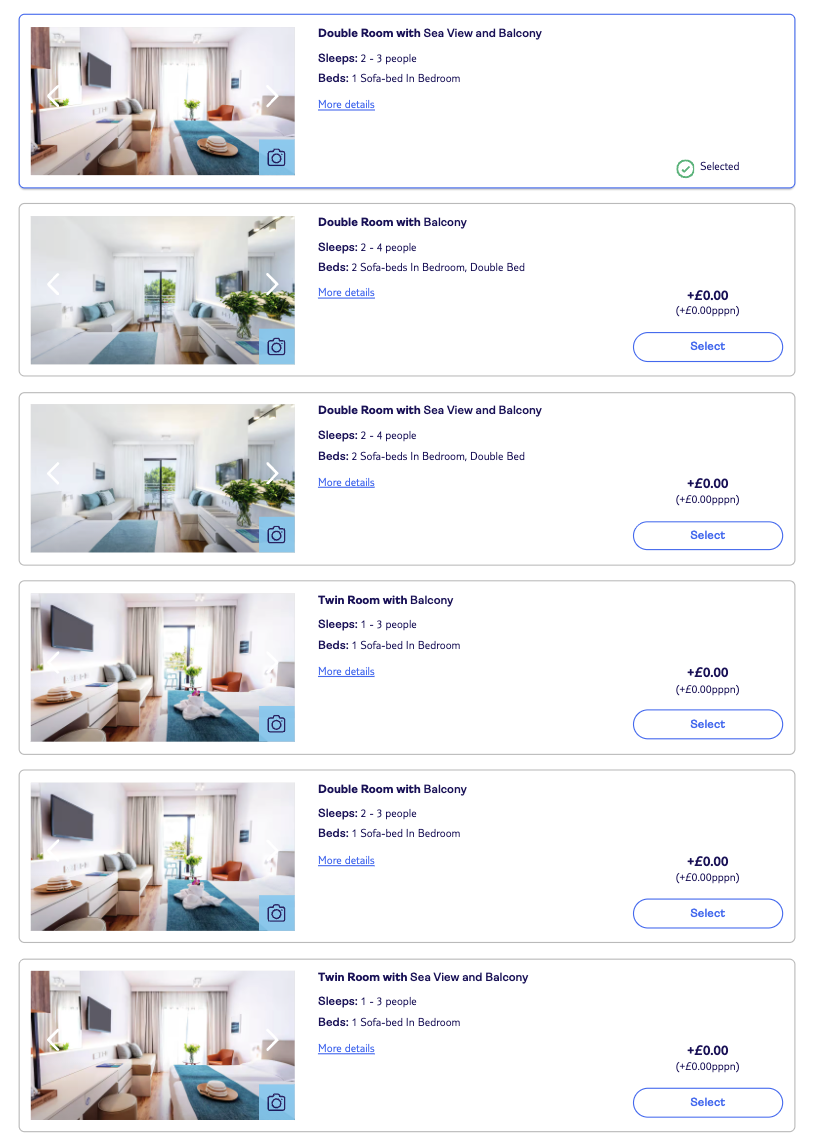816x1146 pixels.
Task: Select Double Room with Balcony sleeping 2-3 people
Action: tap(707, 913)
